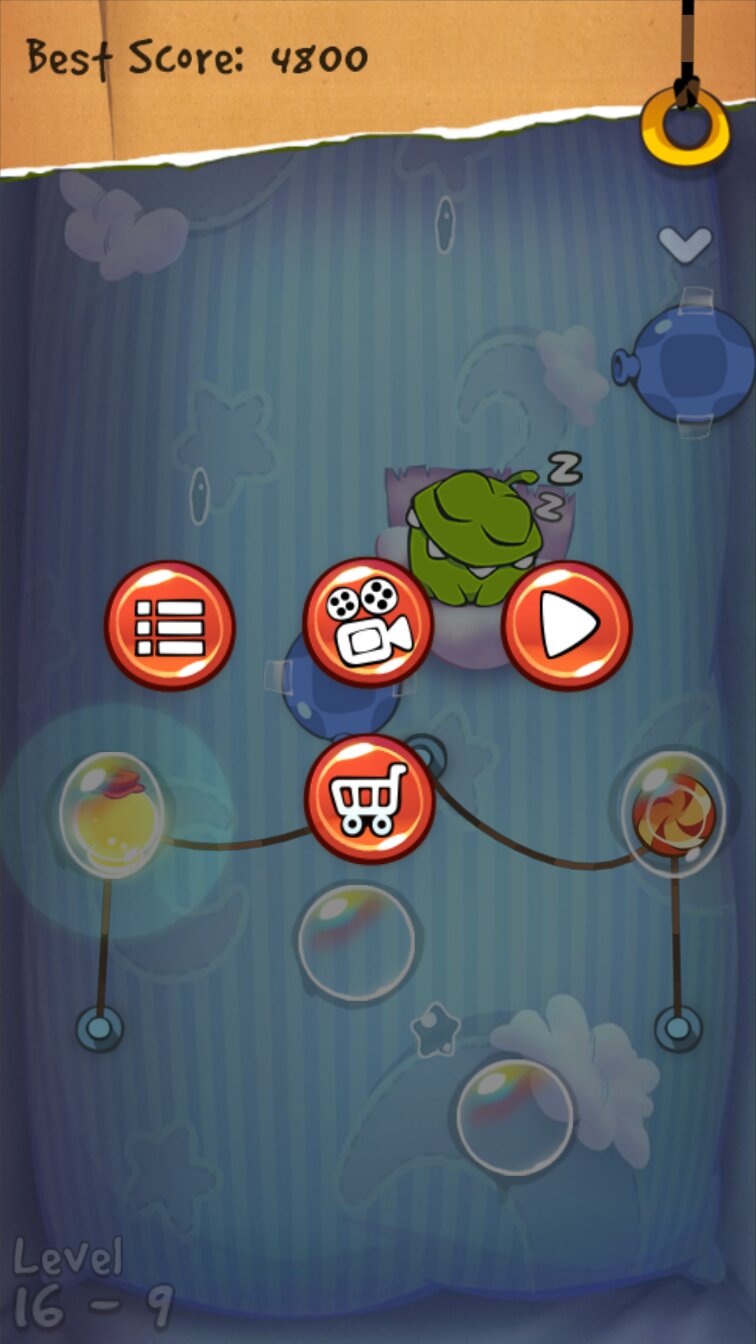Open the shop cart button
The image size is (756, 1344).
tap(369, 799)
